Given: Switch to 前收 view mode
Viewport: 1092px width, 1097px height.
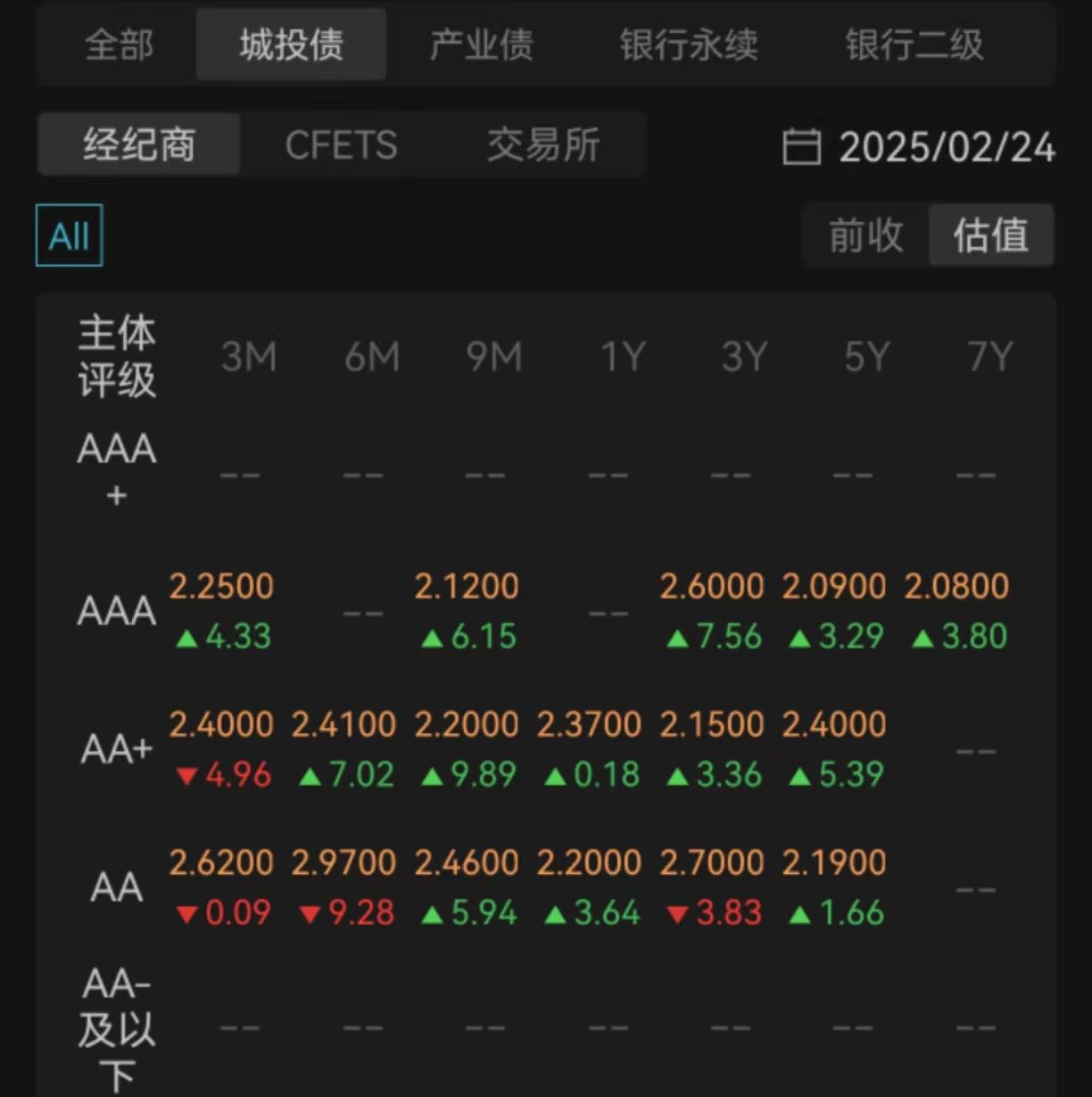Looking at the screenshot, I should click(x=864, y=236).
